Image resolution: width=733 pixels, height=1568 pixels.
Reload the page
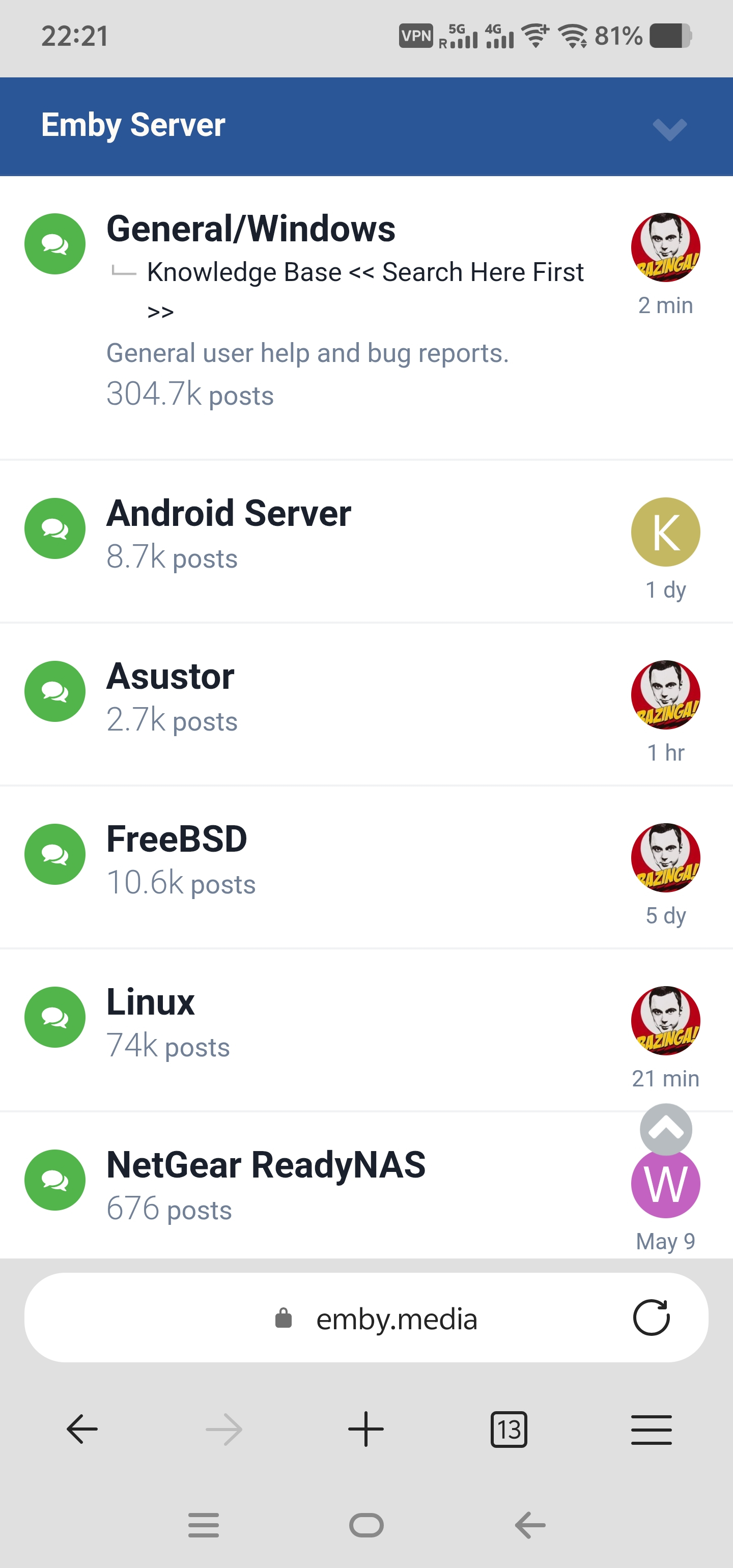651,1318
